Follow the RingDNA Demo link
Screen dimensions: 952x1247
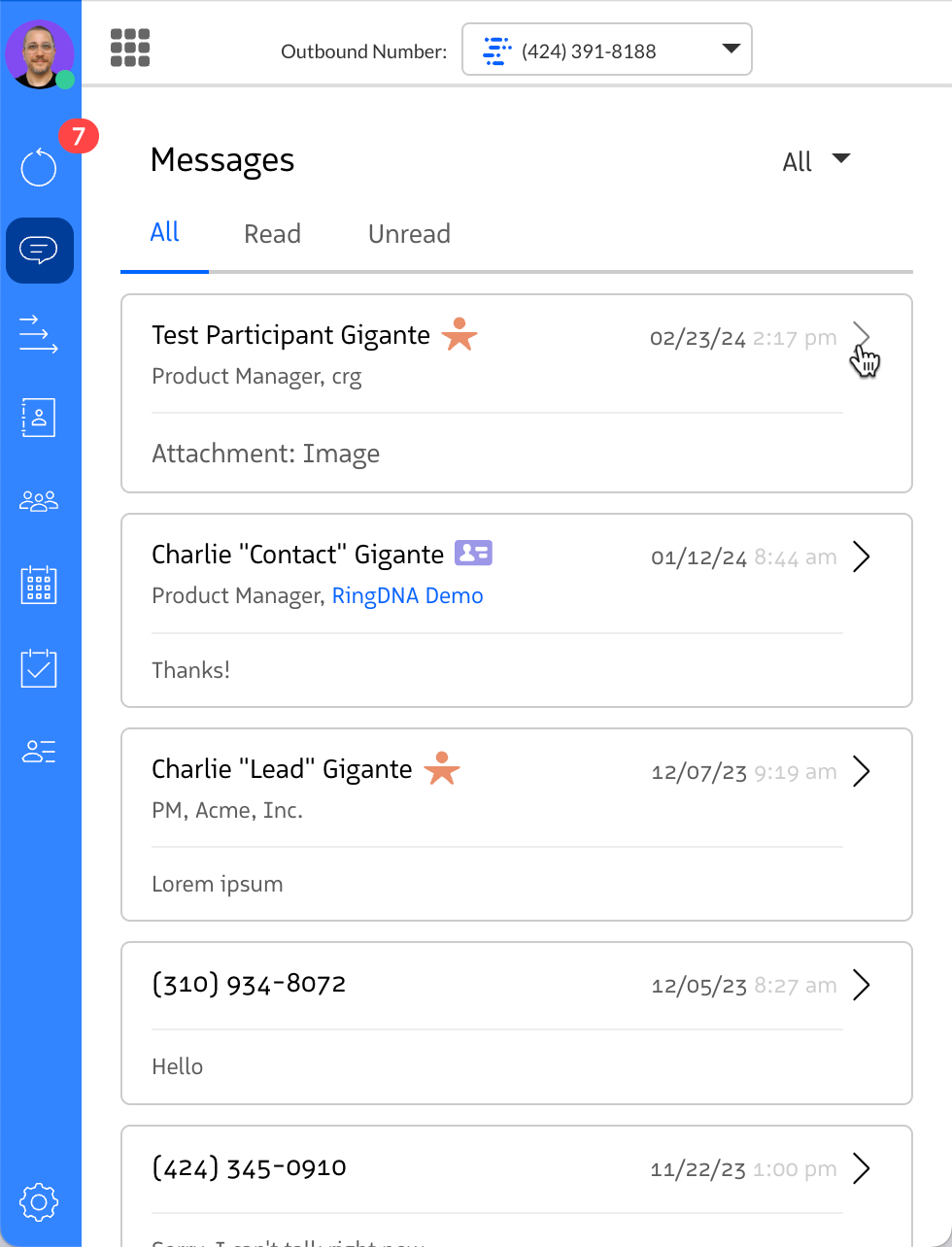click(407, 596)
